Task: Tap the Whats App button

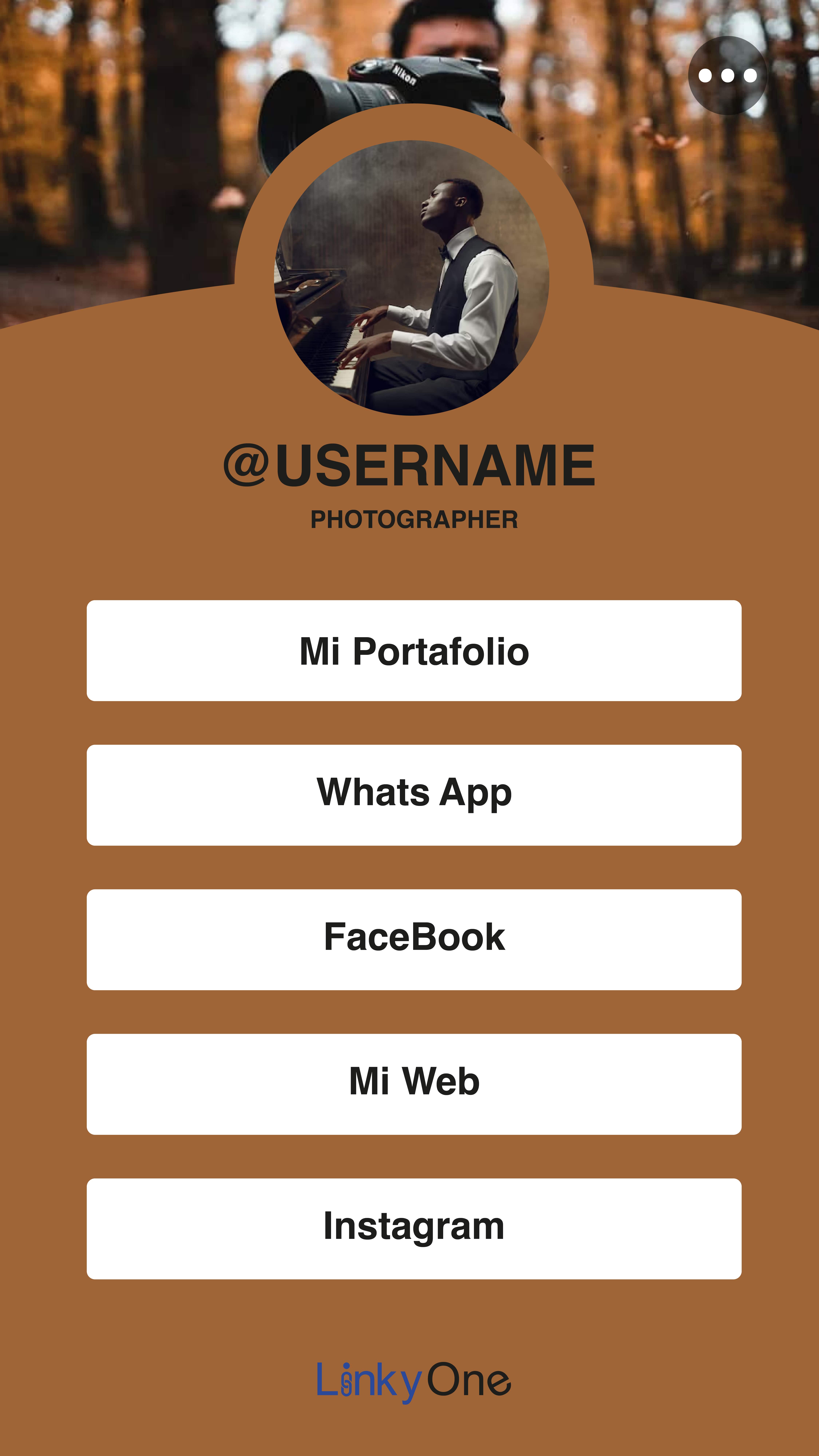Action: pos(414,795)
